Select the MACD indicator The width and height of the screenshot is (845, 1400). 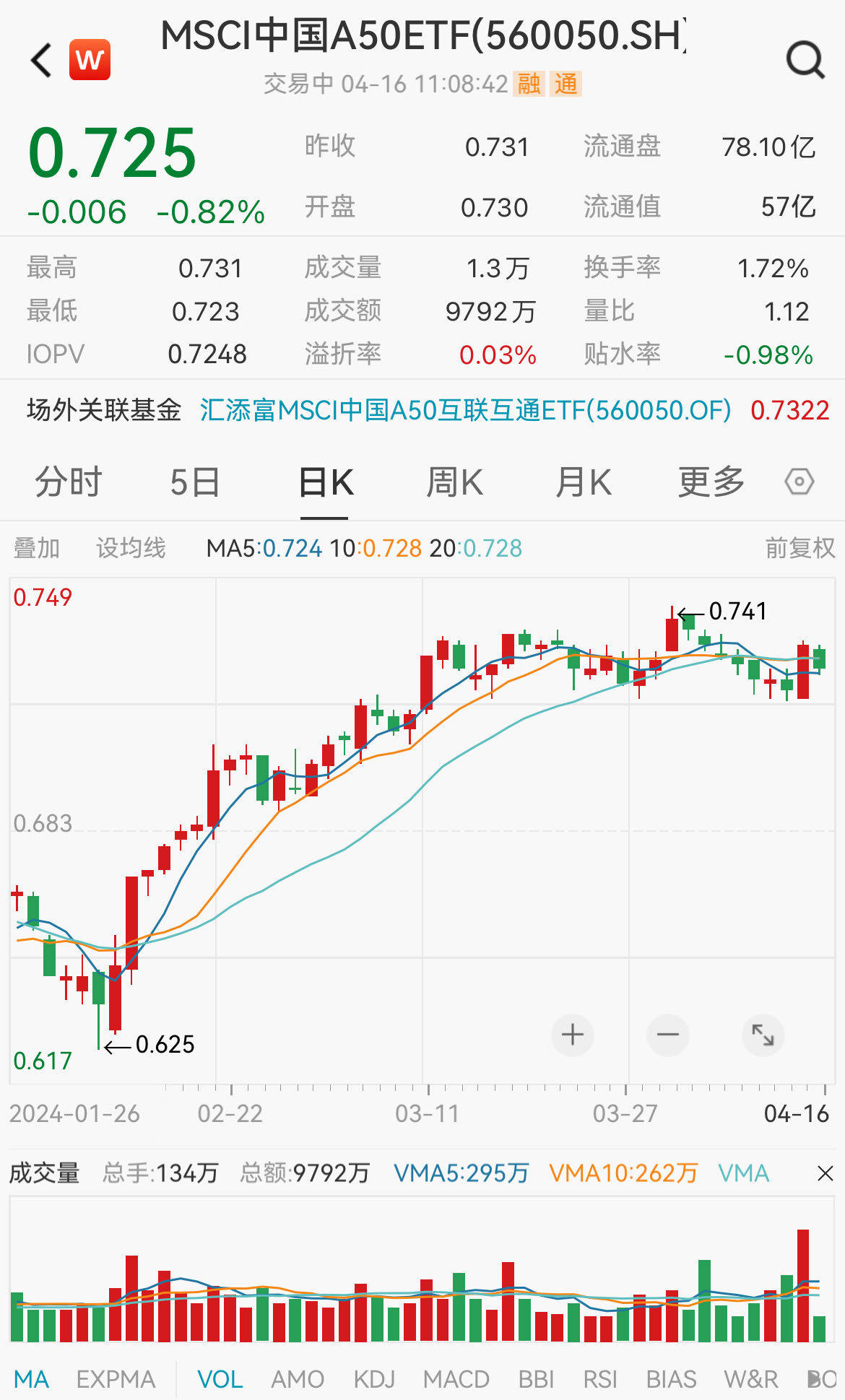455,1378
